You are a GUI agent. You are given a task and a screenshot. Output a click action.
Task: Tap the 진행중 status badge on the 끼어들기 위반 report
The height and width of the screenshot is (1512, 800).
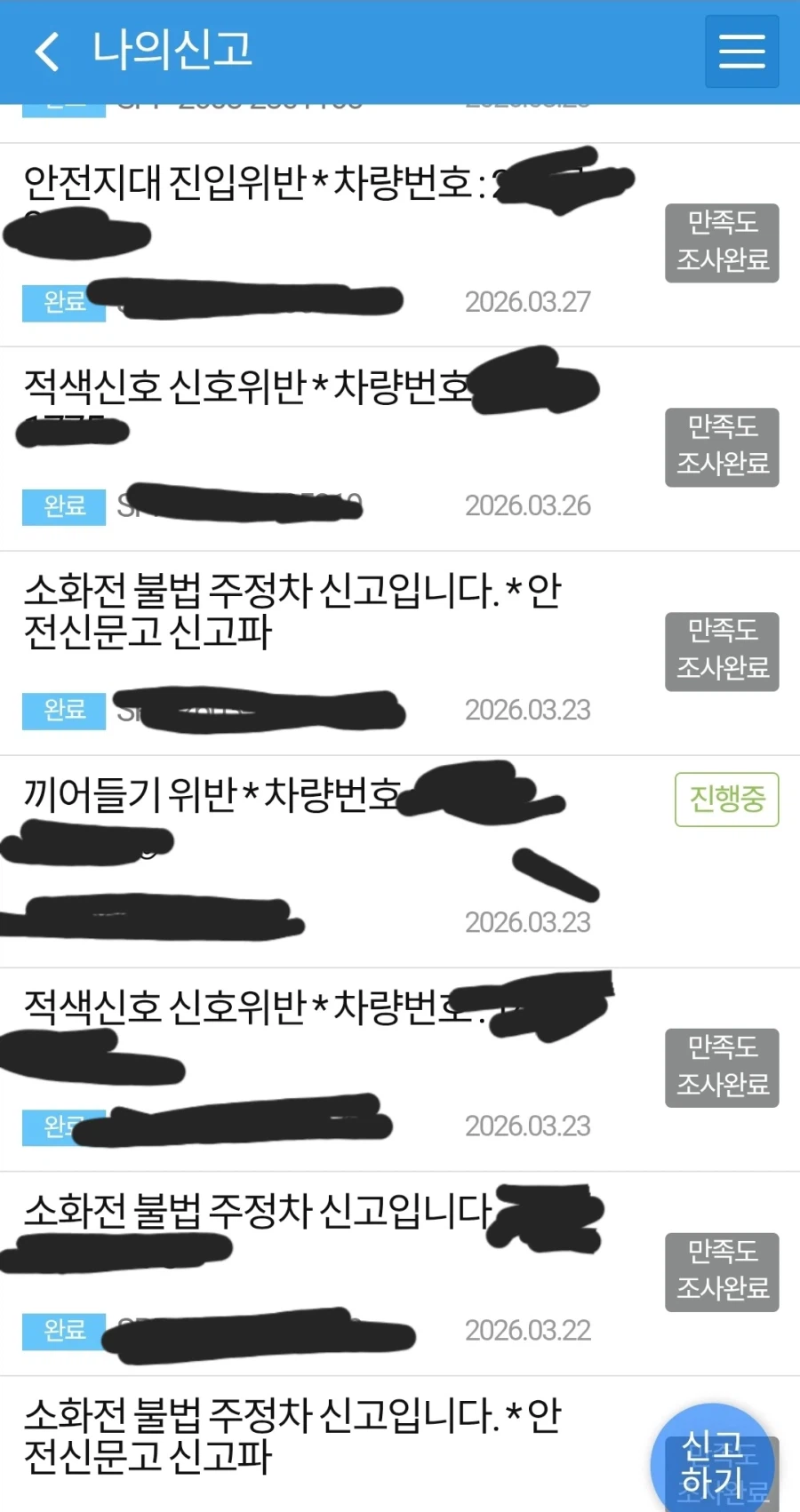click(x=726, y=799)
